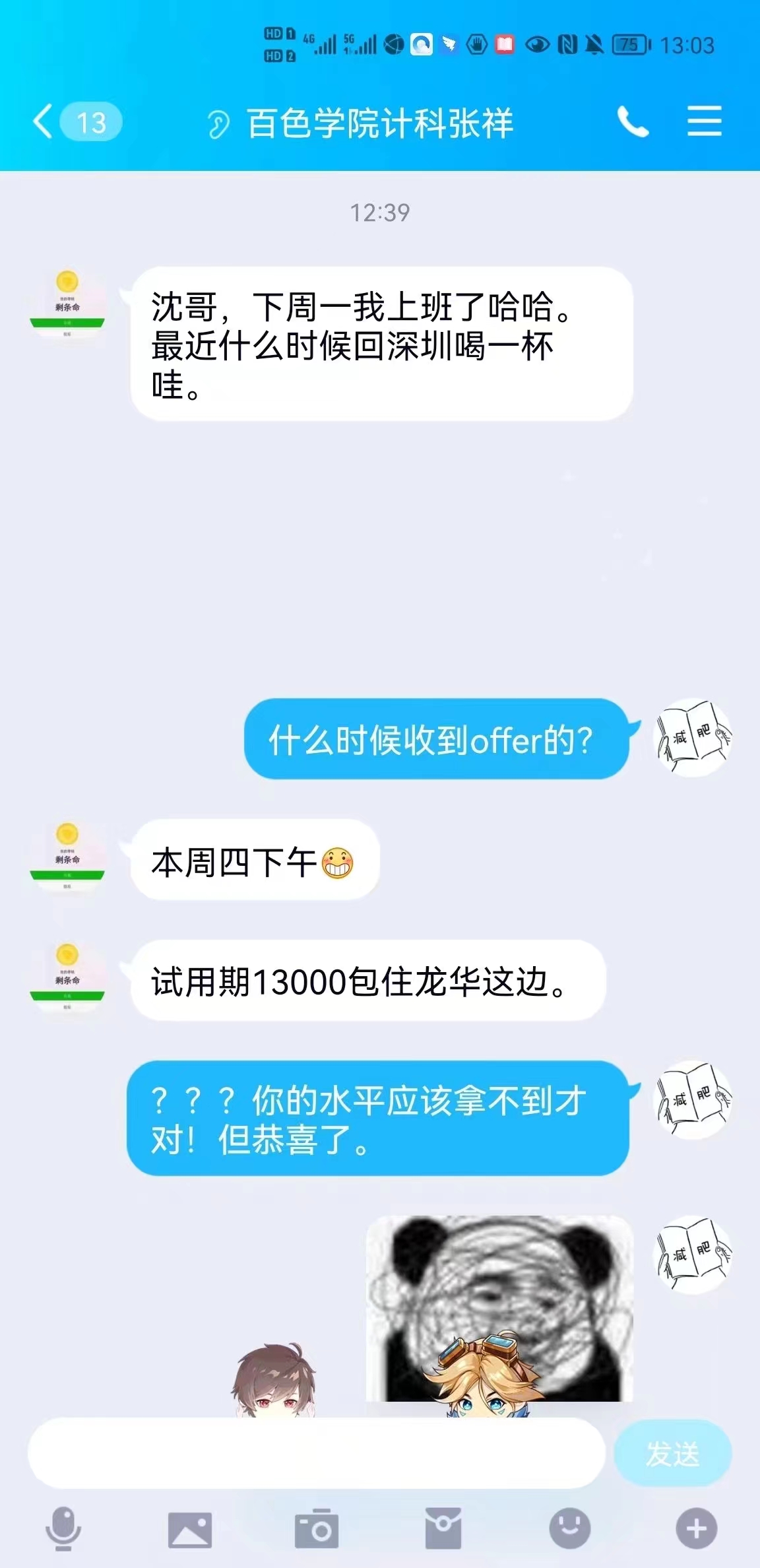Open the camera to take a photo
This screenshot has width=760, height=1568.
pos(316,1528)
